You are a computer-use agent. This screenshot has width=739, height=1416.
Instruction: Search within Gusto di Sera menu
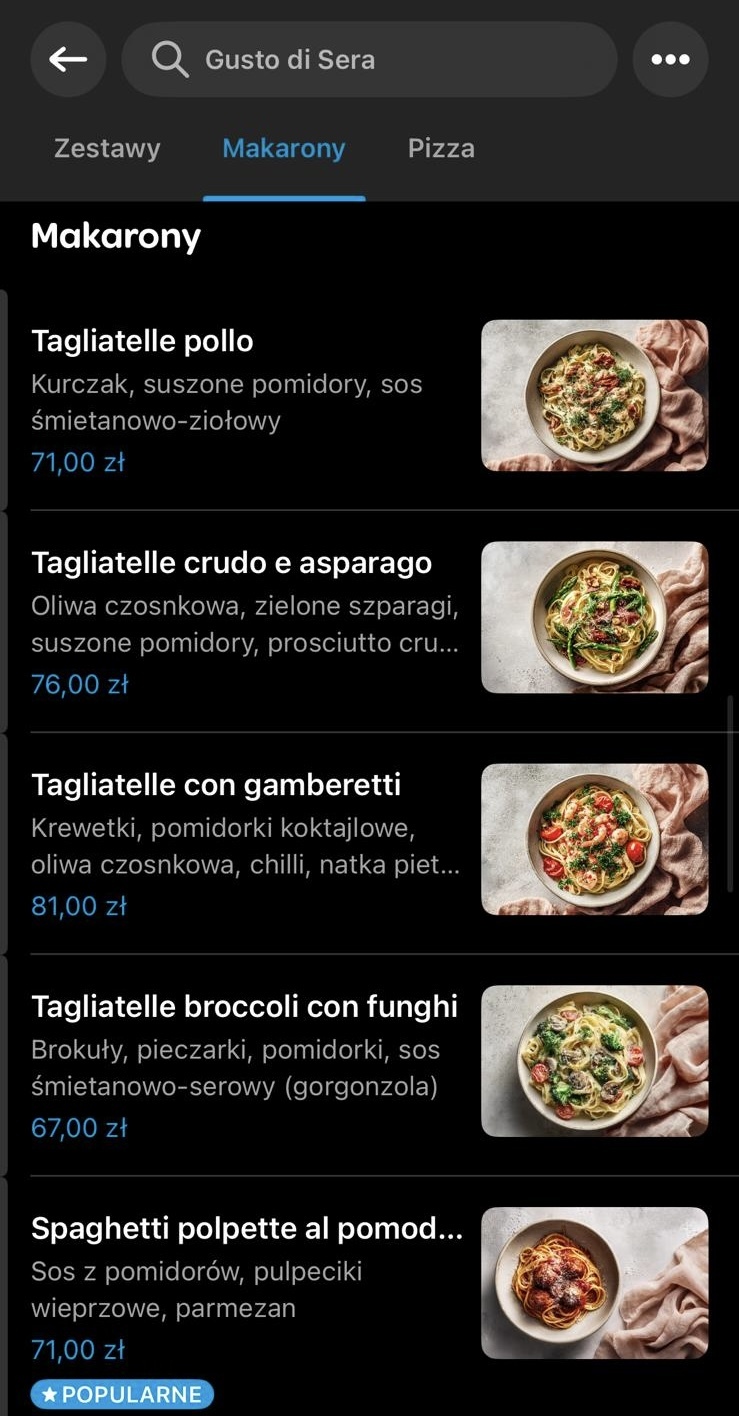368,60
